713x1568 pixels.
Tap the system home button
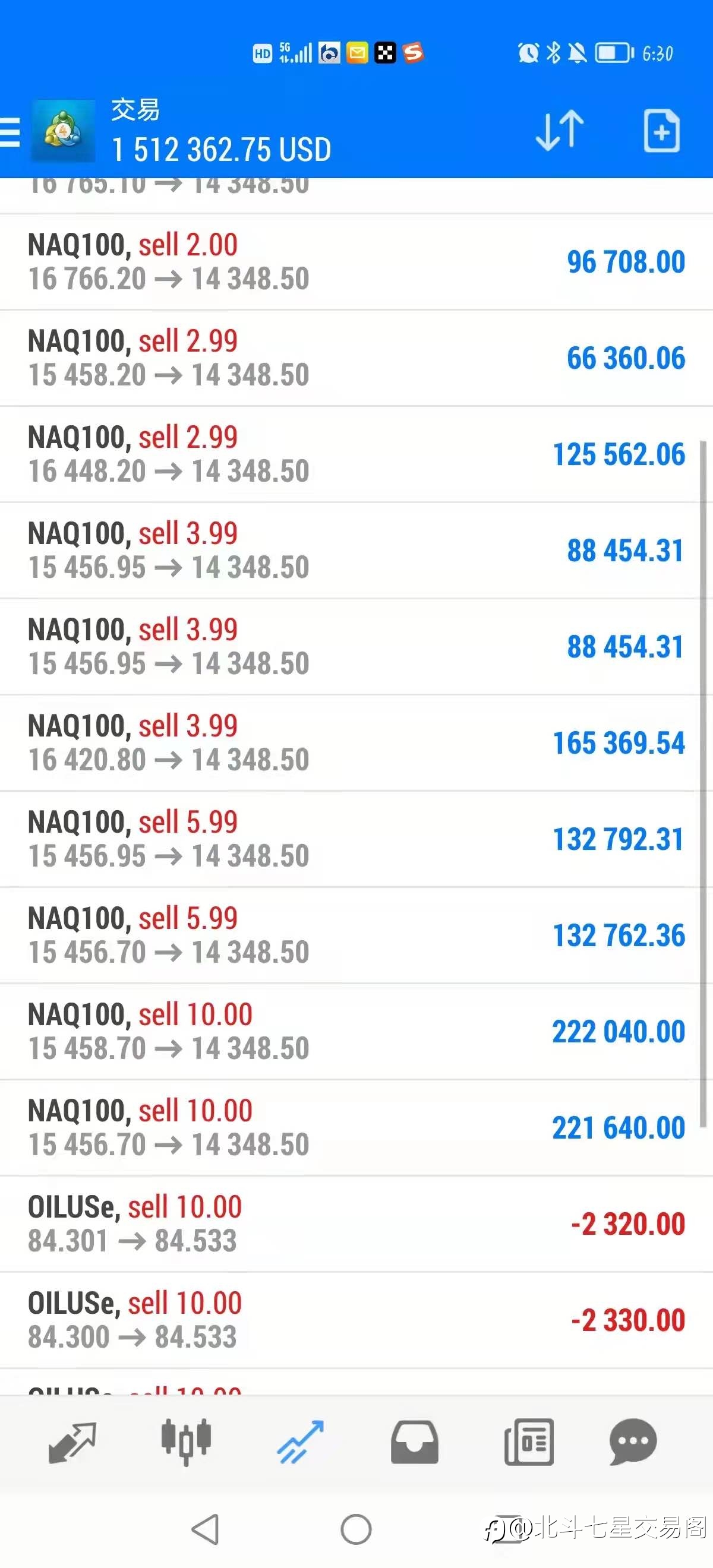point(356,1529)
